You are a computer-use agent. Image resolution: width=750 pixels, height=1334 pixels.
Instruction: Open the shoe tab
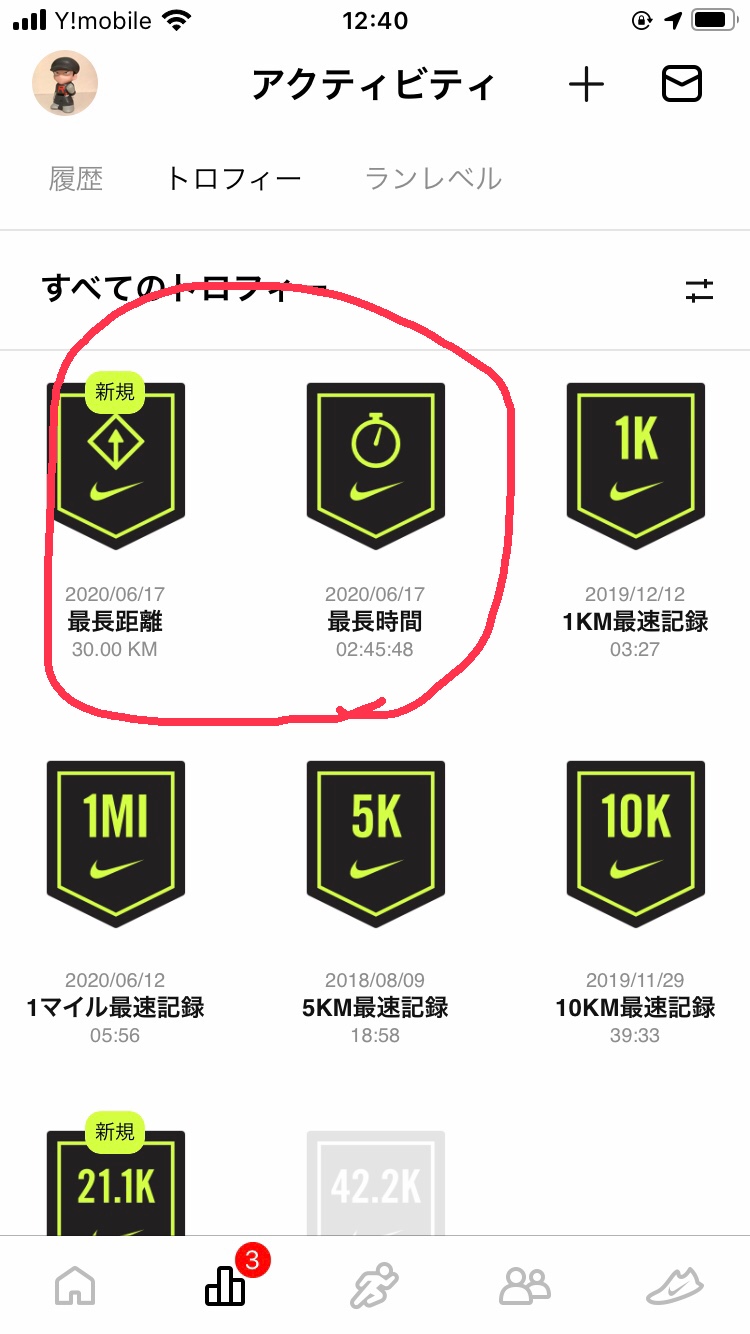675,1285
